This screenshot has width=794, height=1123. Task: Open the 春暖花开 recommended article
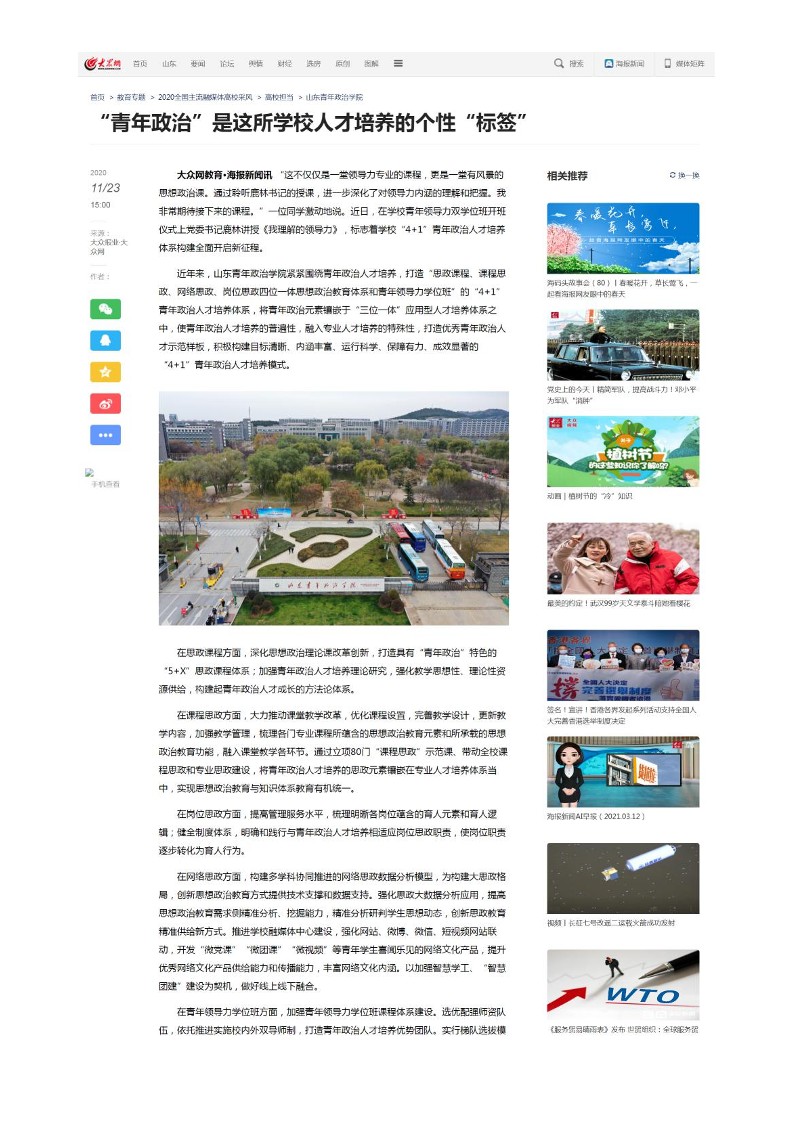[622, 238]
